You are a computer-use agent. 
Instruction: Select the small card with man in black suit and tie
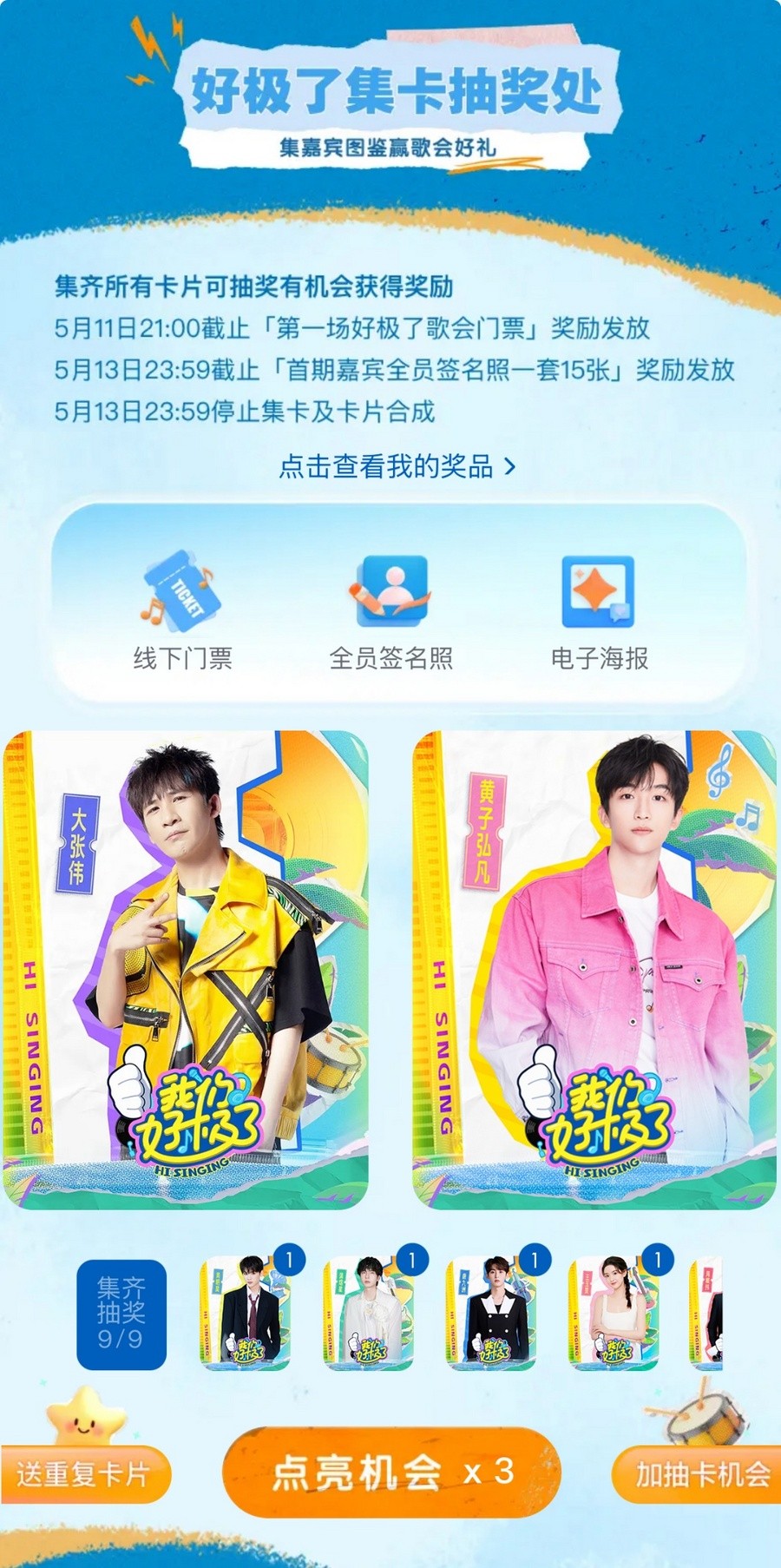pos(245,1314)
